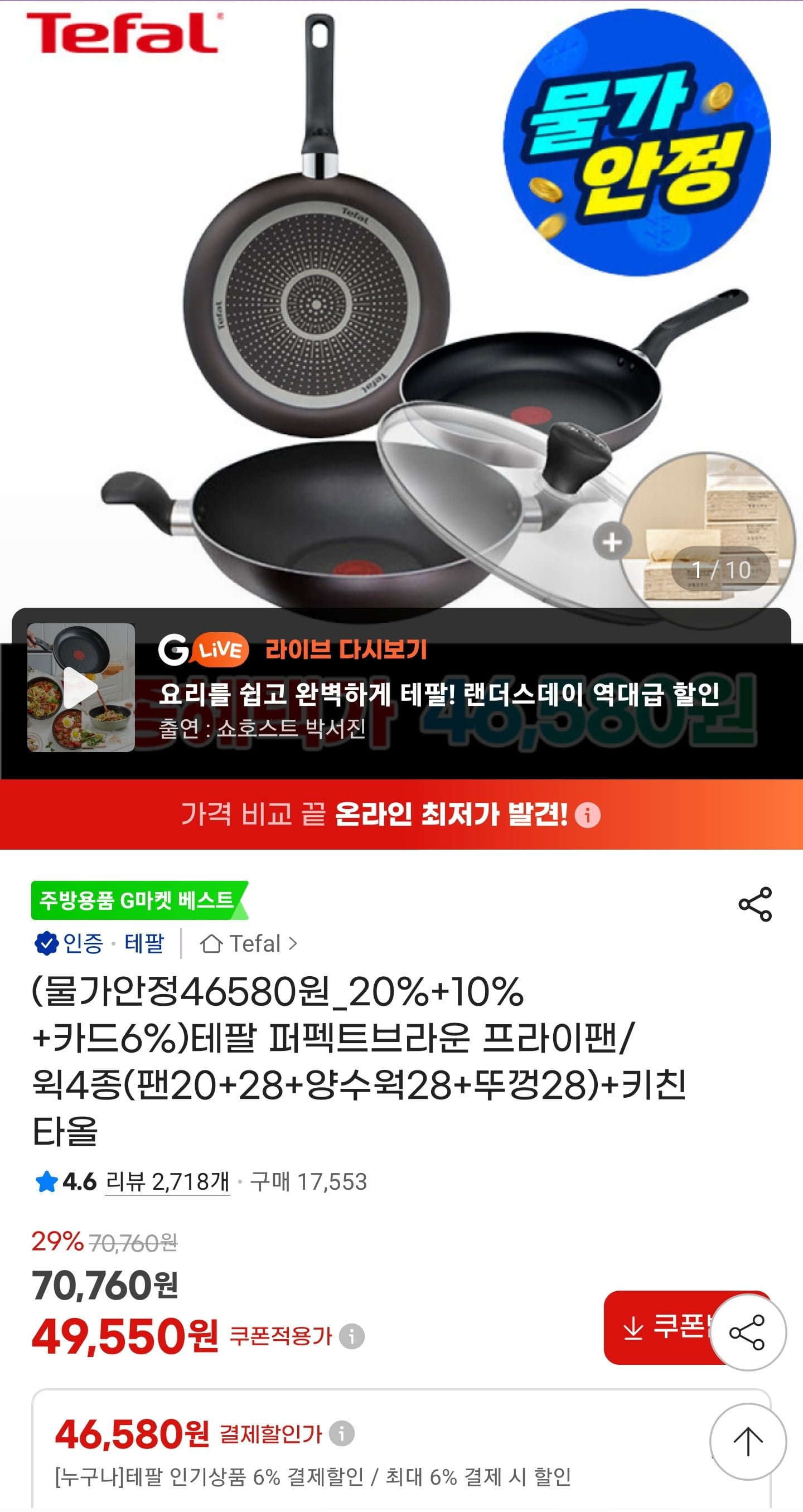Download the coupon with the red 쿠폰 button
803x1512 pixels.
pyautogui.click(x=657, y=1327)
